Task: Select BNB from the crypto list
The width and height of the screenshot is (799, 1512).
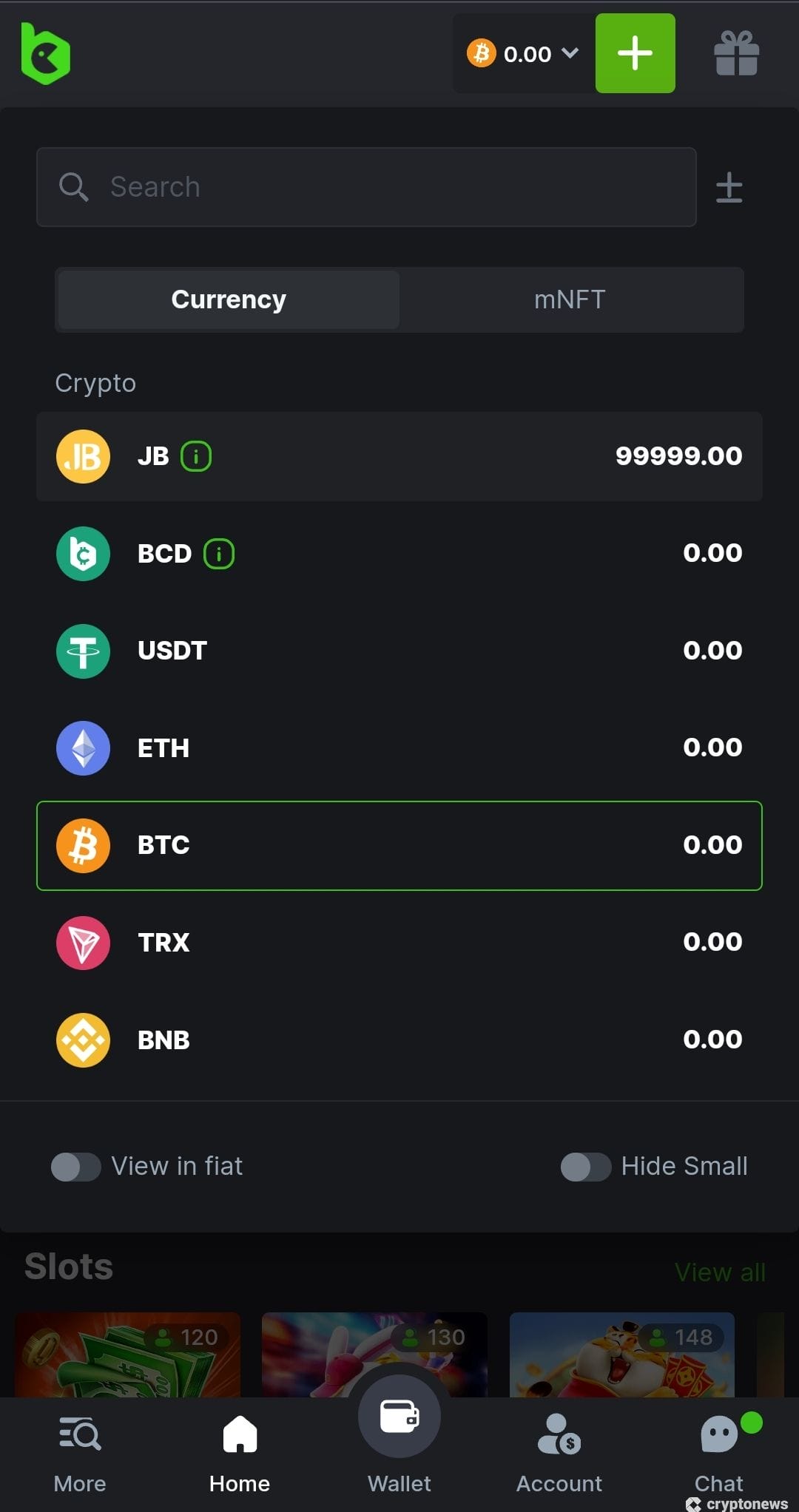Action: (399, 1040)
